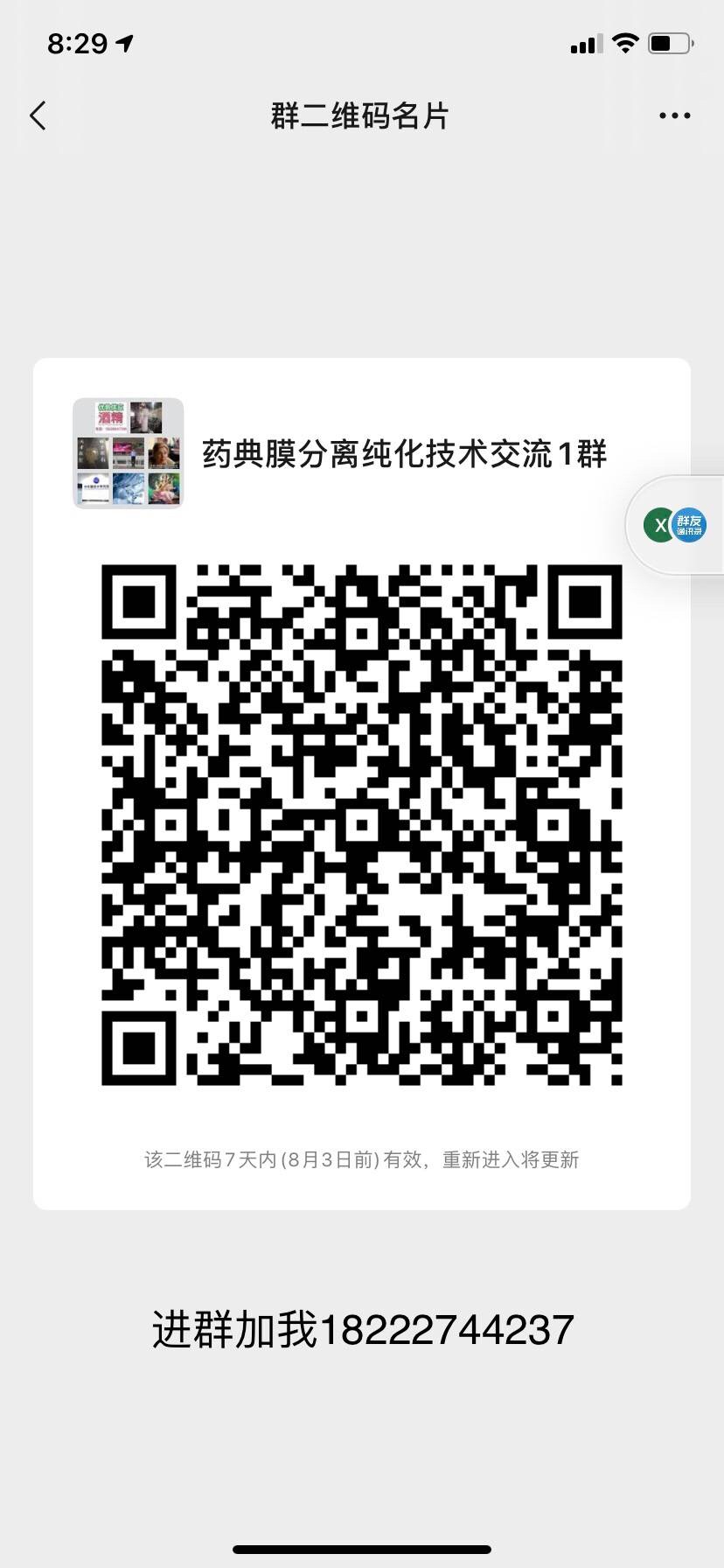This screenshot has height=1568, width=724.
Task: Go back from the group QR code page
Action: pos(38,115)
